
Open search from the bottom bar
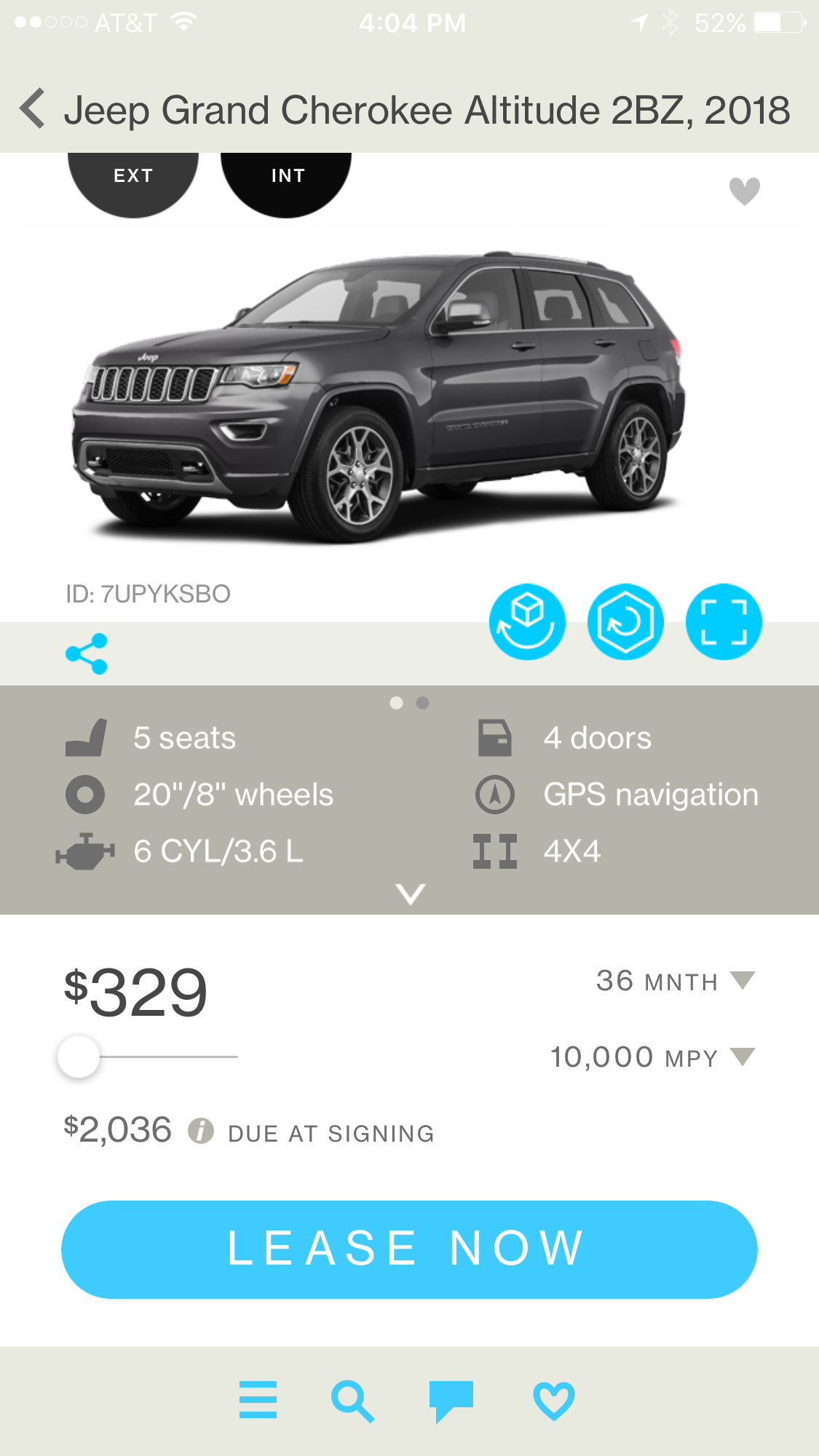tap(353, 1401)
